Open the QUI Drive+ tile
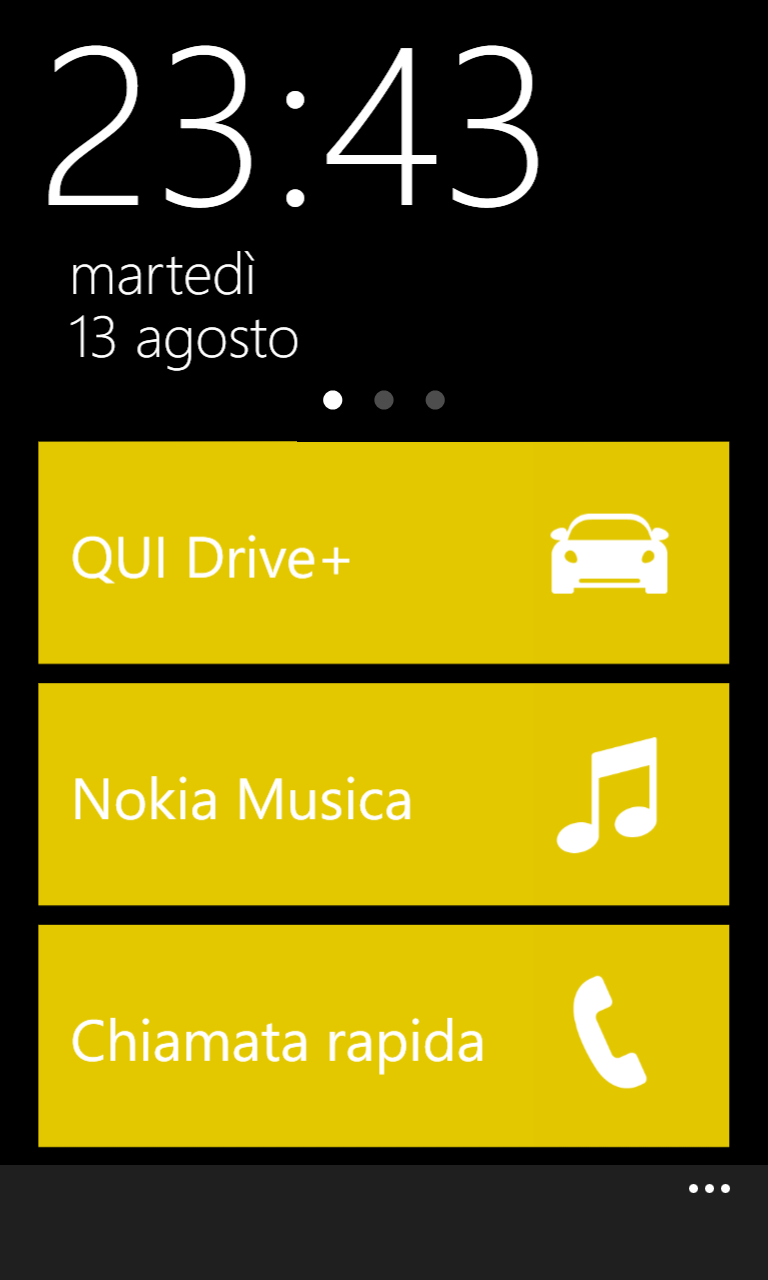768x1280 pixels. [383, 553]
